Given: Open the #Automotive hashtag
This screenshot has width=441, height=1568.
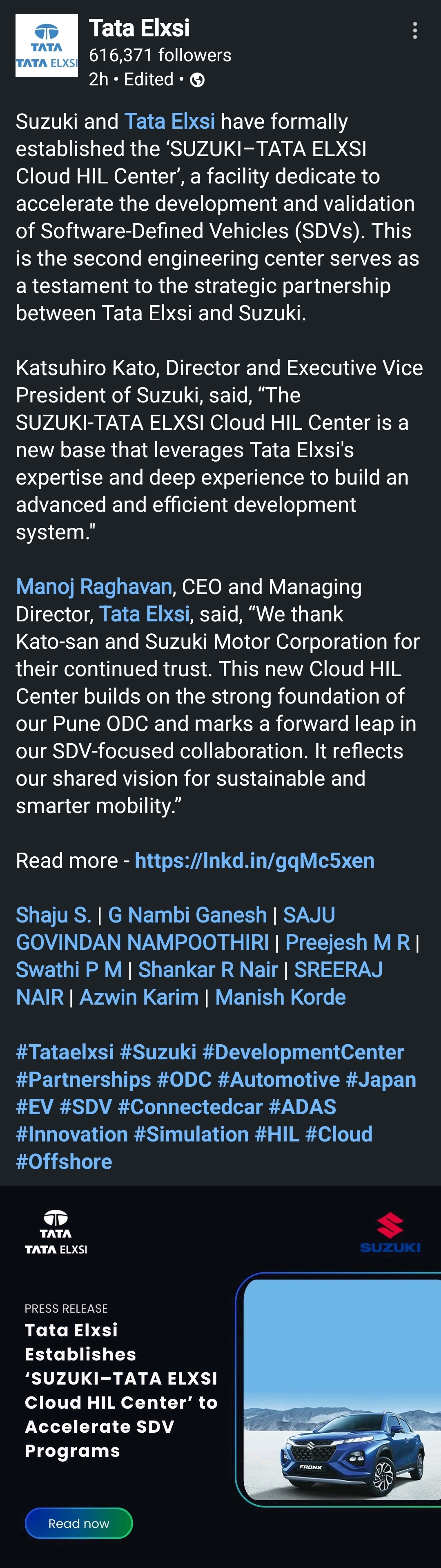Looking at the screenshot, I should [x=278, y=1079].
